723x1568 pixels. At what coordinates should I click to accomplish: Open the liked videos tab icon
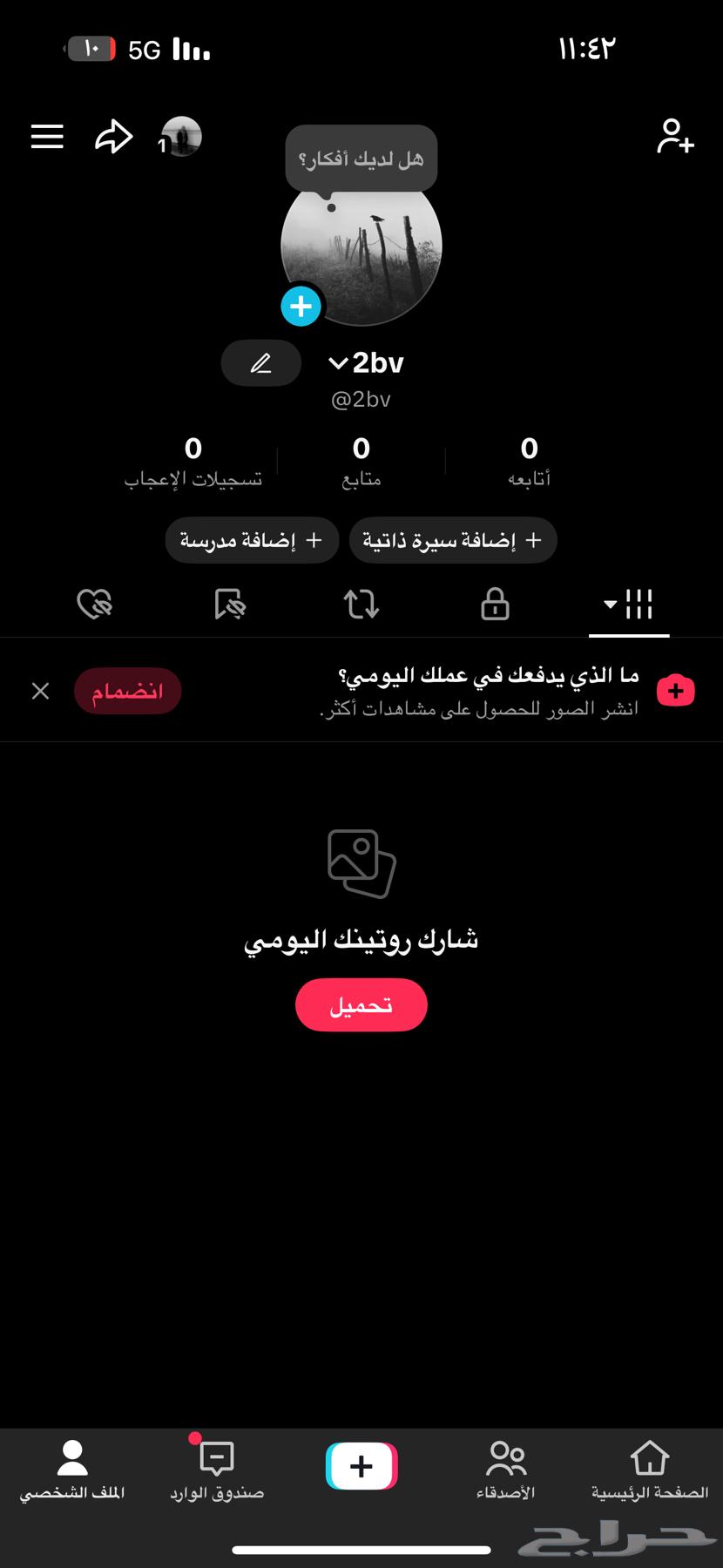95,604
